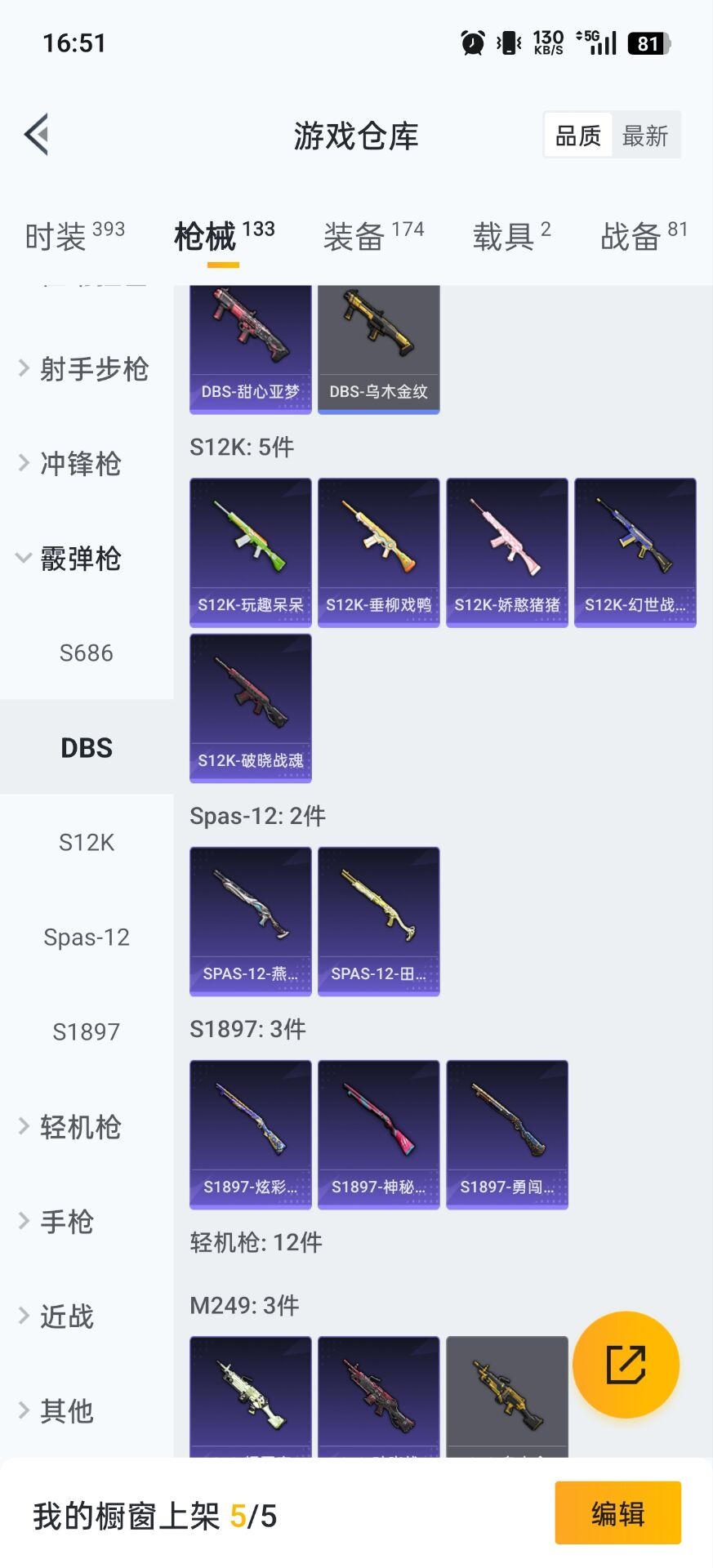
Task: Tap the battery indicator in the status bar
Action: [x=648, y=42]
